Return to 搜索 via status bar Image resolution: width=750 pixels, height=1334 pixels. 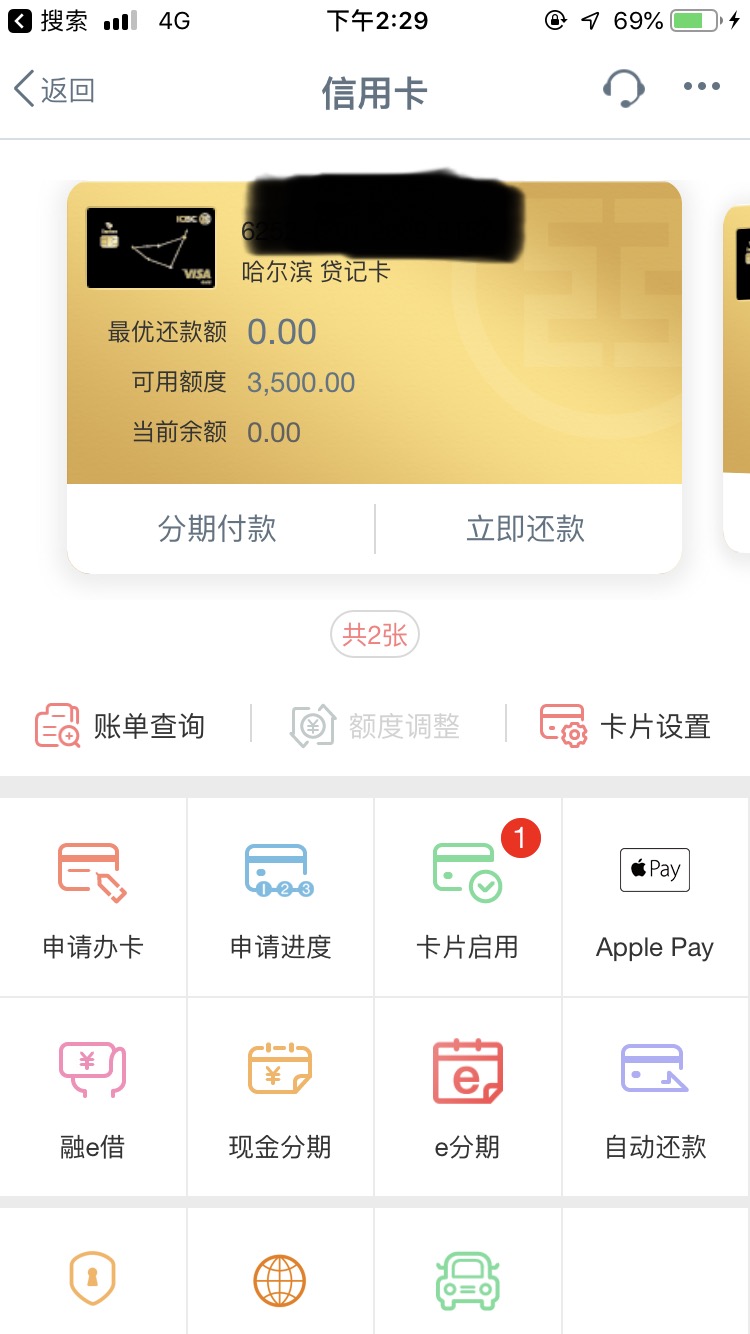coord(48,20)
